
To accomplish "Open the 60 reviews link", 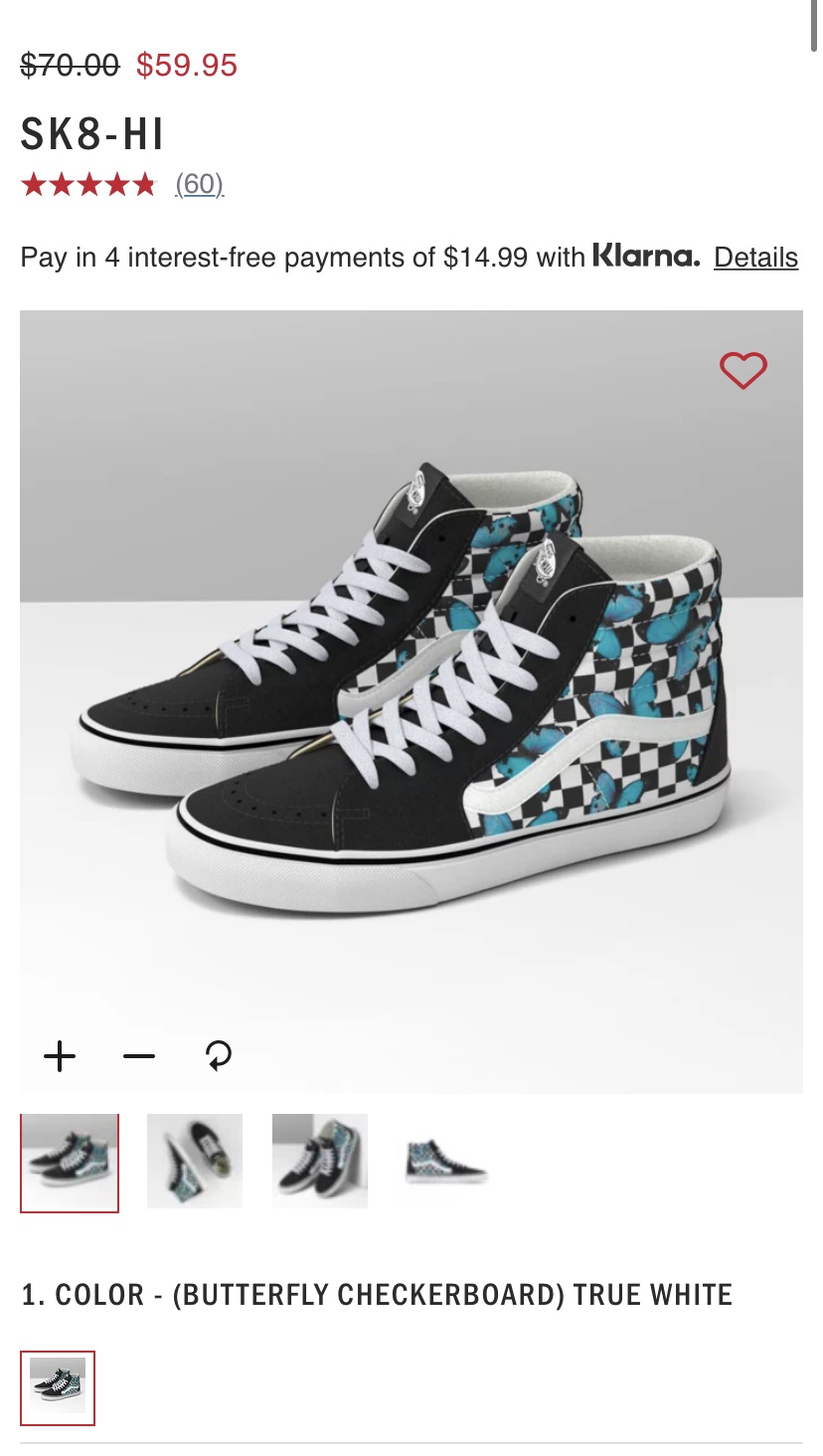I will click(x=199, y=184).
